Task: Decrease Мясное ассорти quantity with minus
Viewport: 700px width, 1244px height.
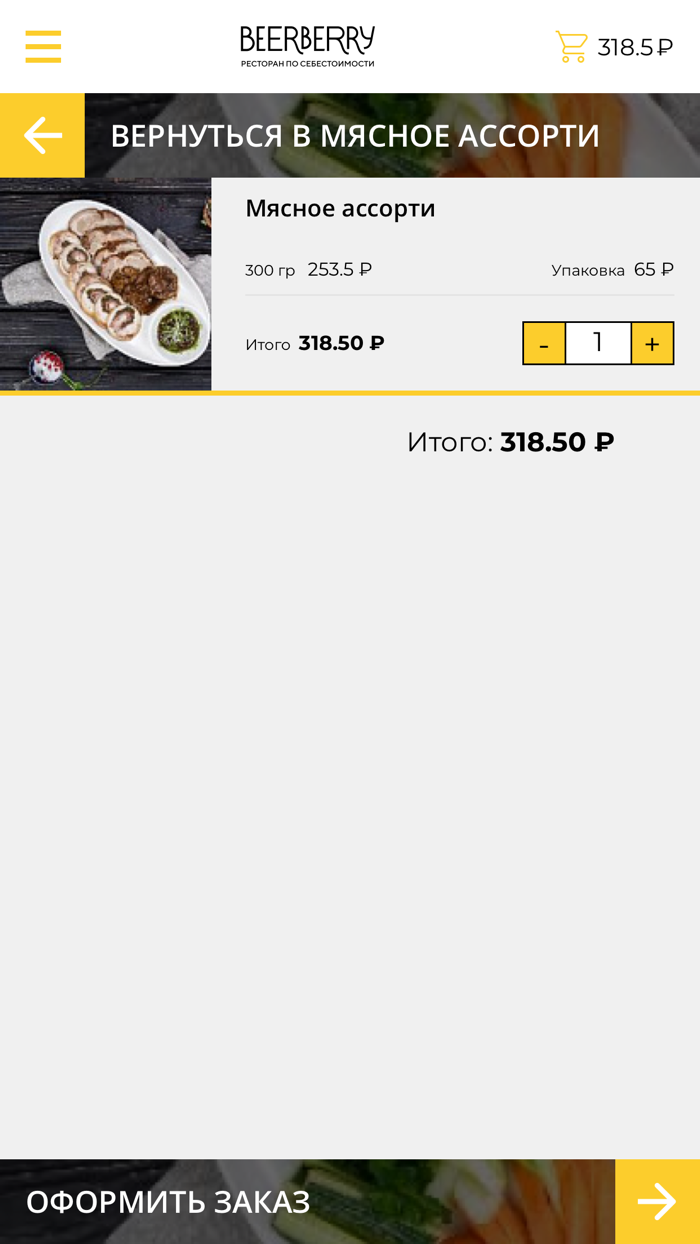Action: pyautogui.click(x=544, y=343)
